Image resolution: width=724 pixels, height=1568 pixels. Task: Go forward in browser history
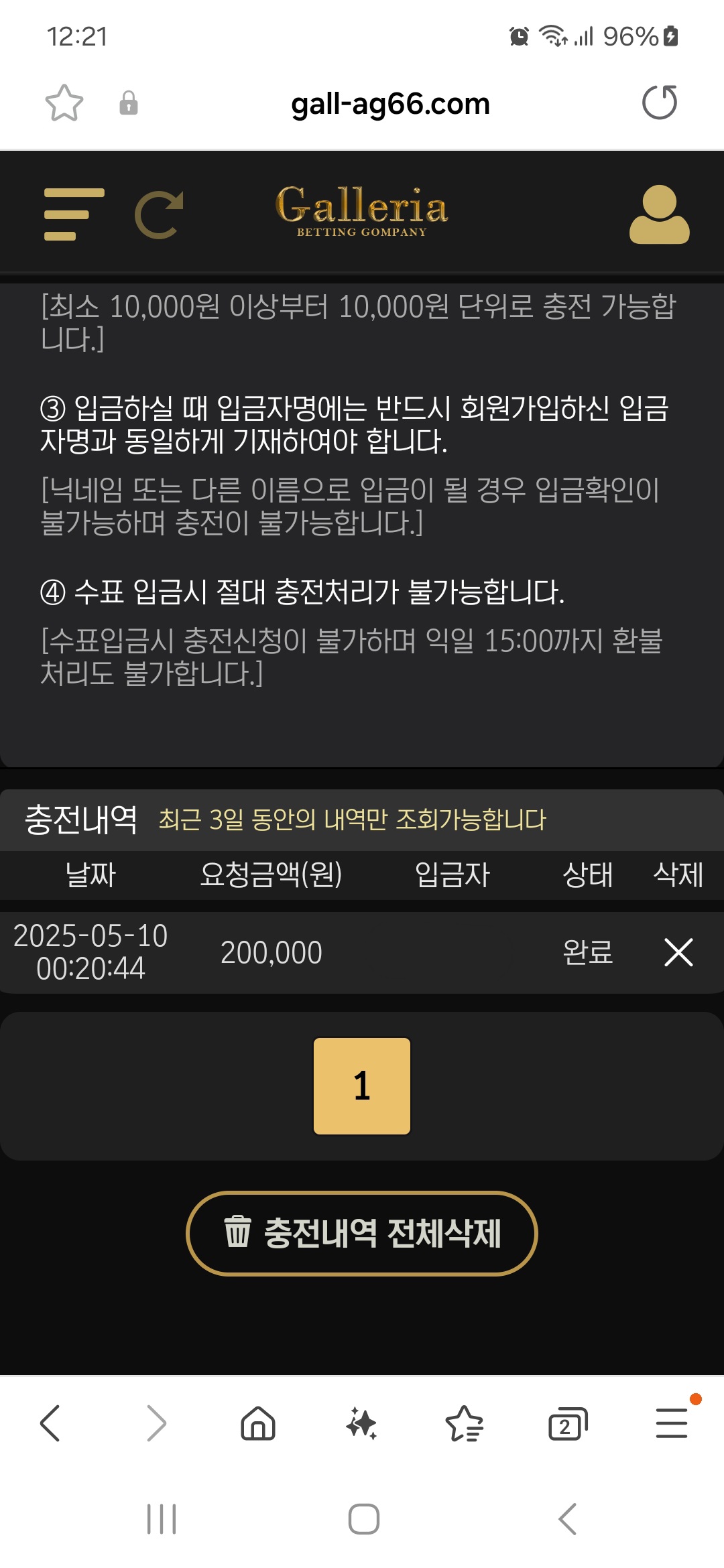pyautogui.click(x=156, y=1423)
